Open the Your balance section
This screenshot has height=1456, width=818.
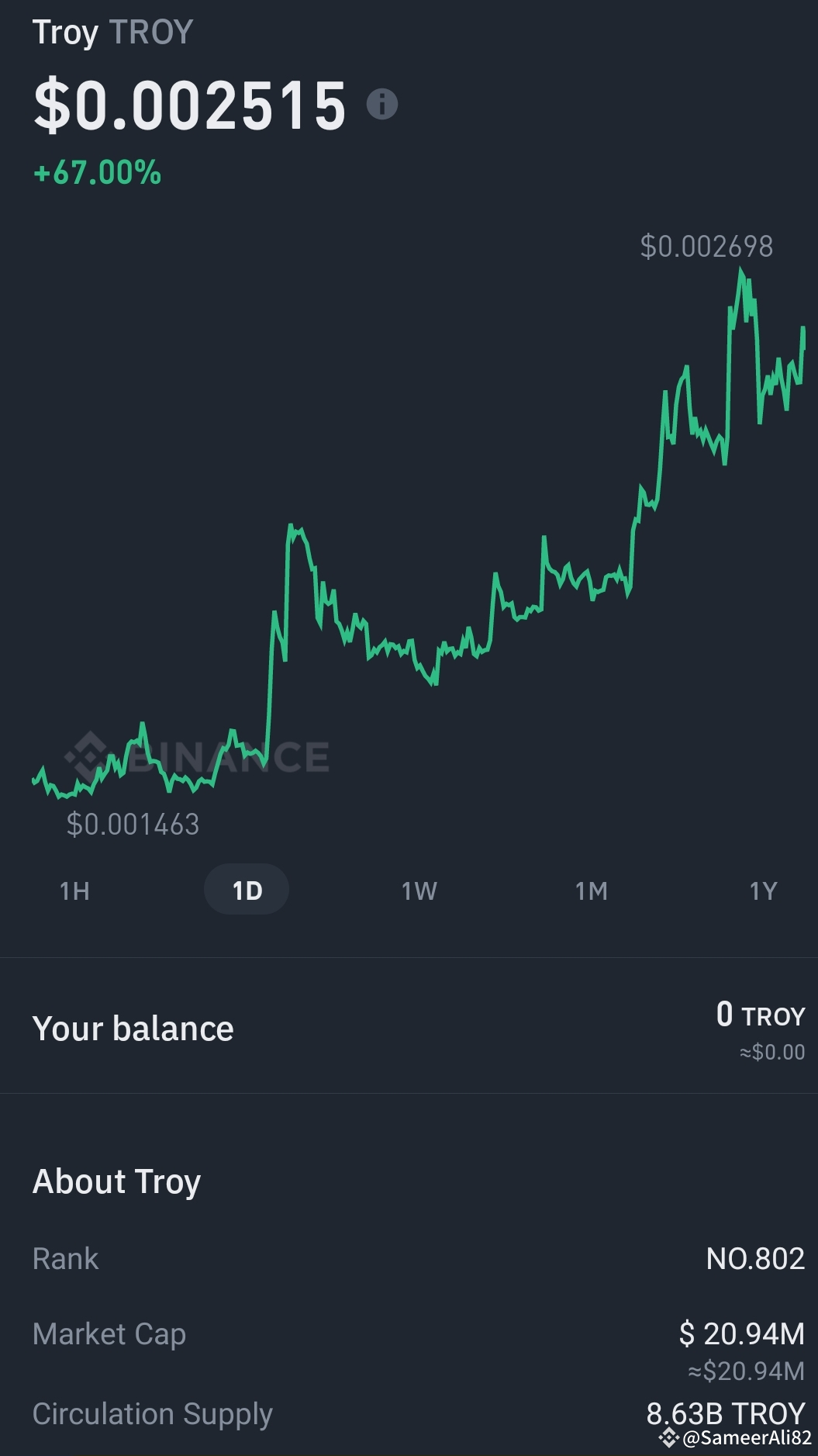[133, 1027]
